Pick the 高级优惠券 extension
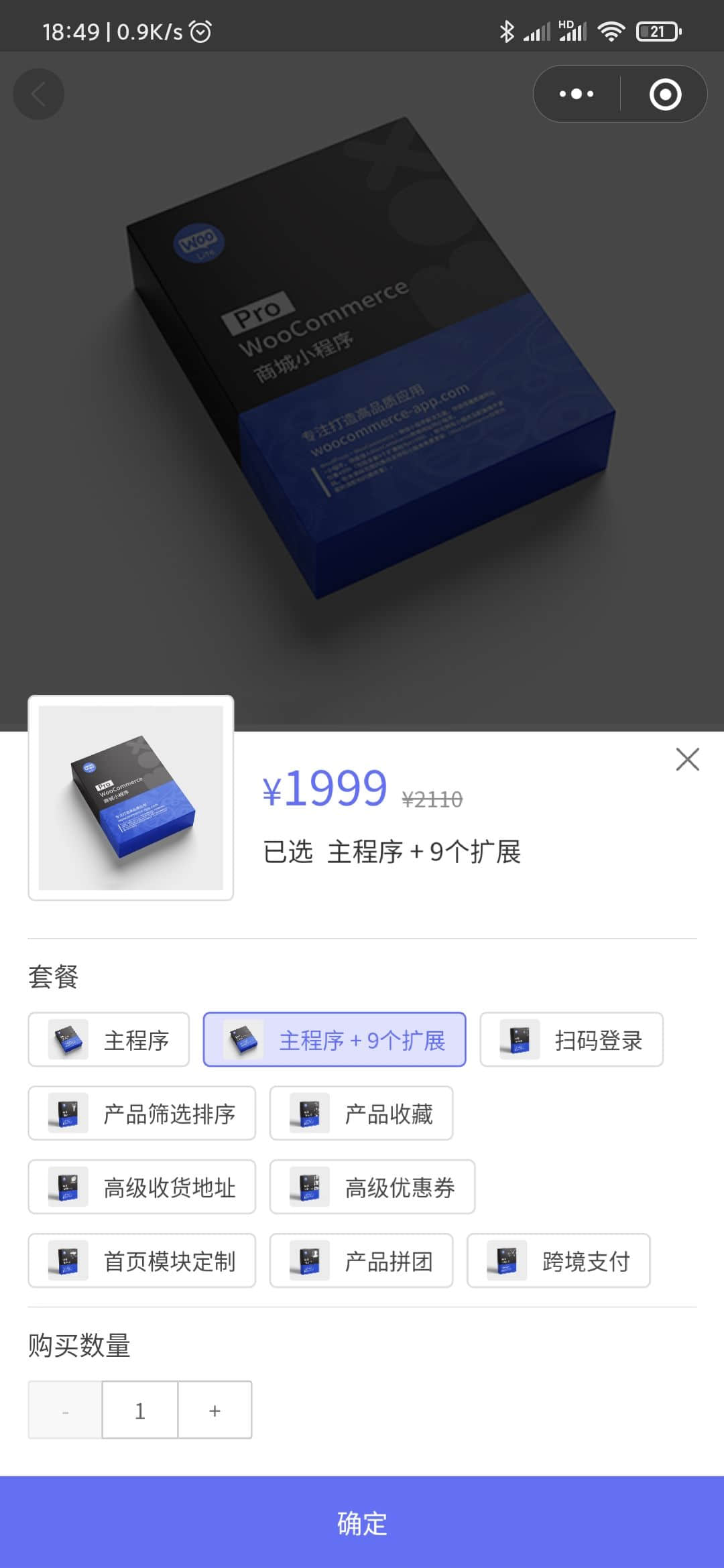Image resolution: width=724 pixels, height=1568 pixels. pyautogui.click(x=372, y=1187)
